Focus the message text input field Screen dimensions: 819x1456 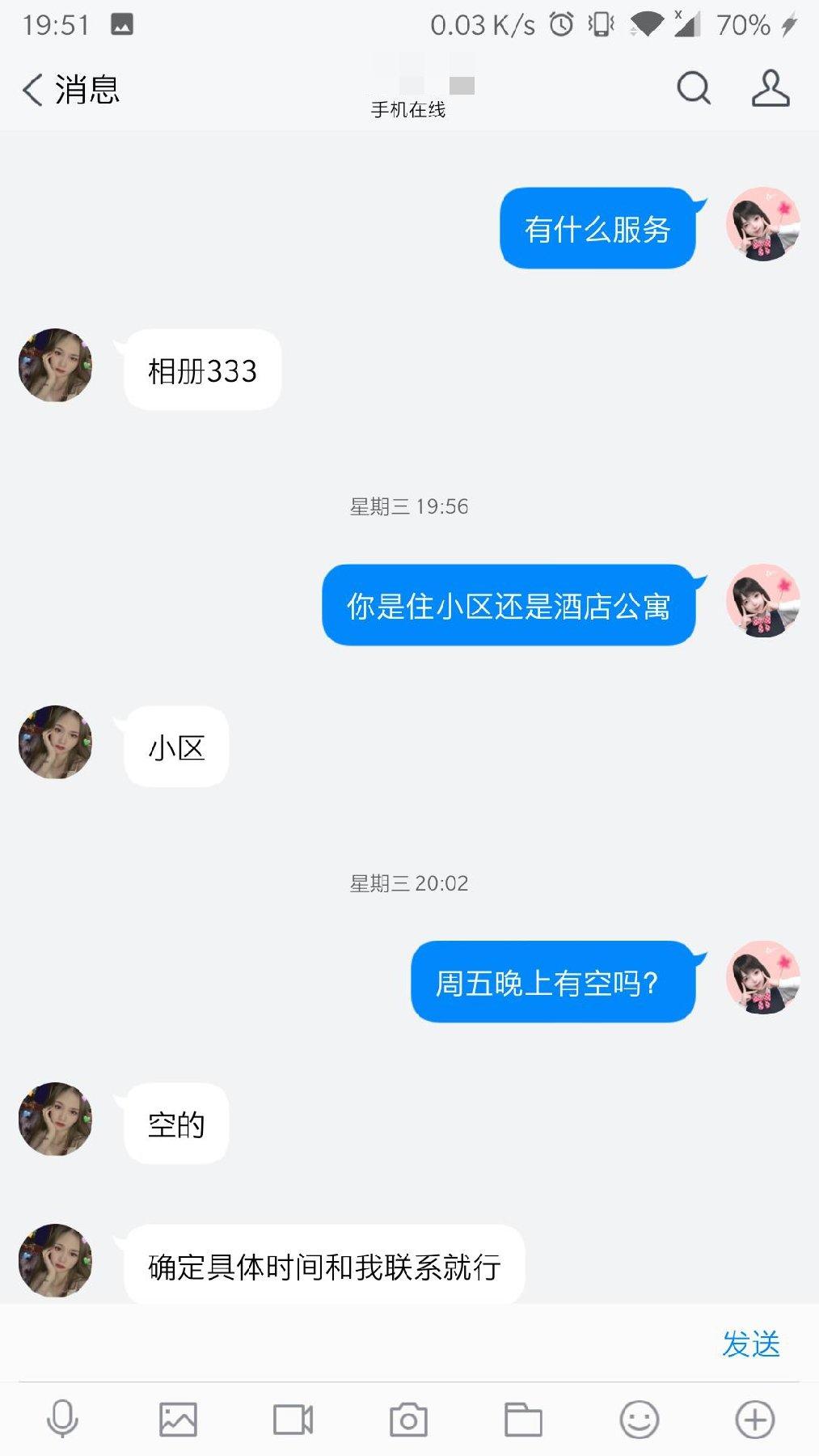[x=356, y=1344]
